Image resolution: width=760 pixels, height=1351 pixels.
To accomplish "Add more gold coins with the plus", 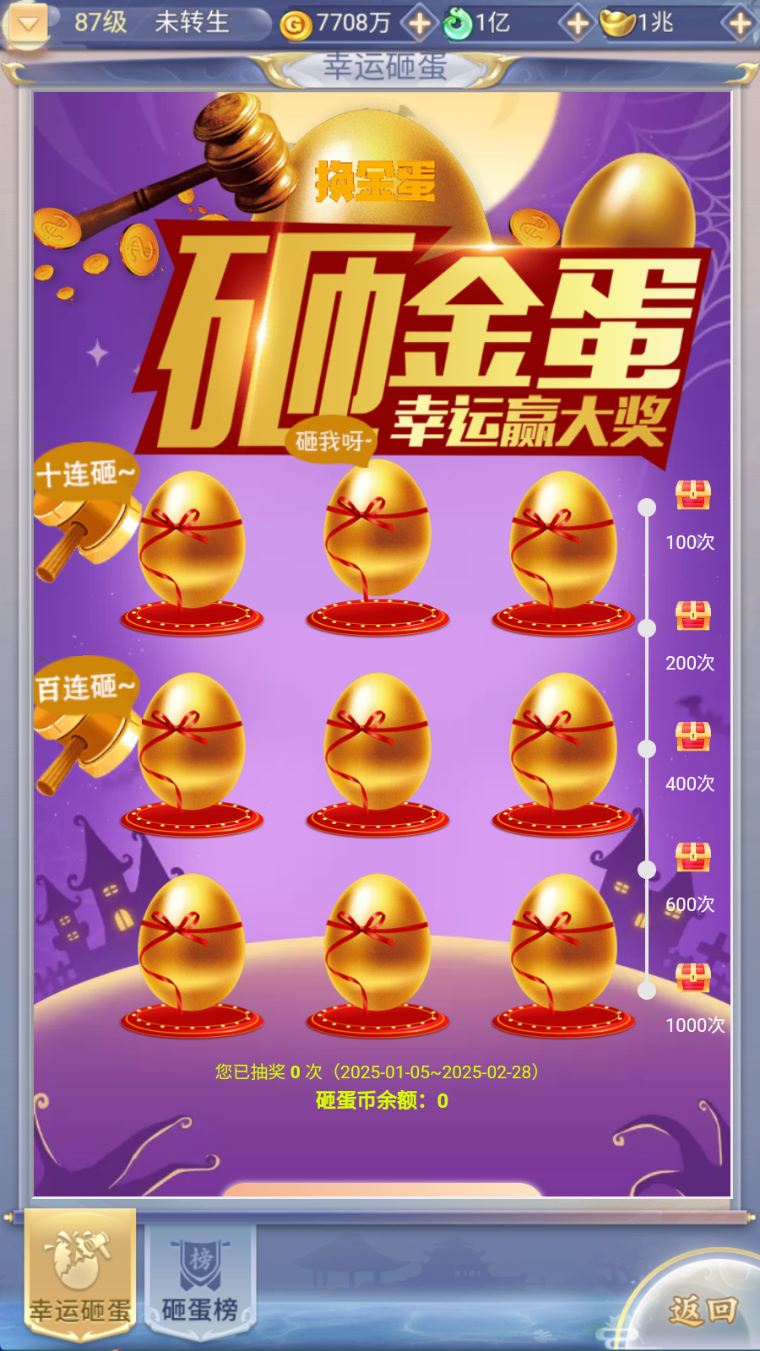I will (420, 24).
